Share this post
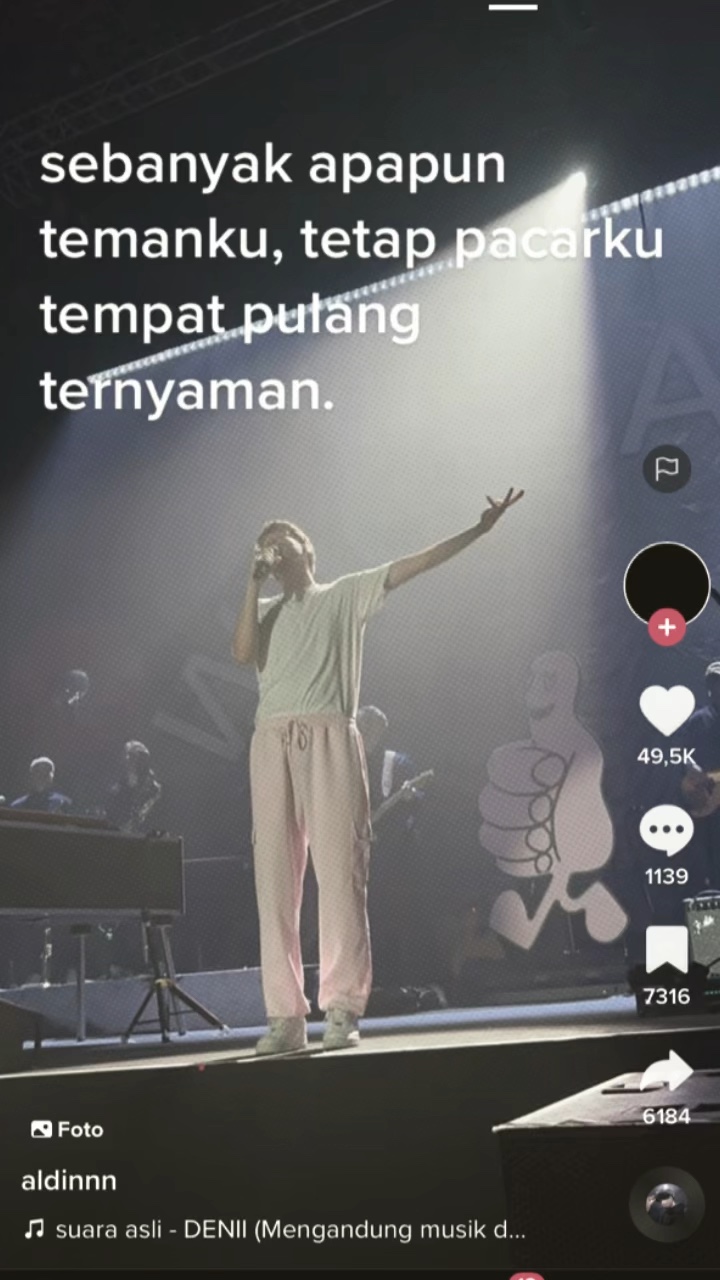 pyautogui.click(x=666, y=1070)
